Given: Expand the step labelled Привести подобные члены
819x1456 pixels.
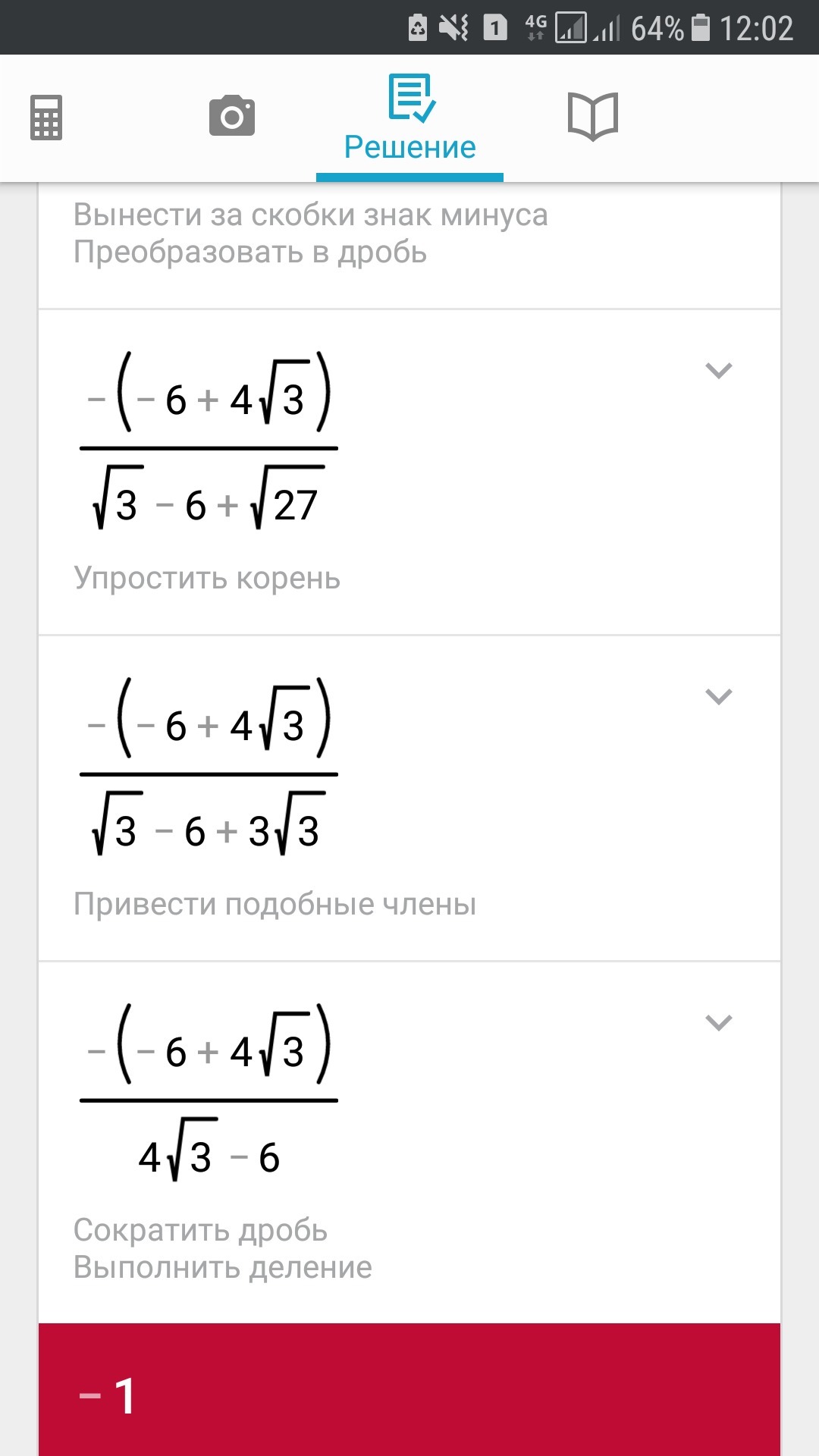Looking at the screenshot, I should 719,697.
